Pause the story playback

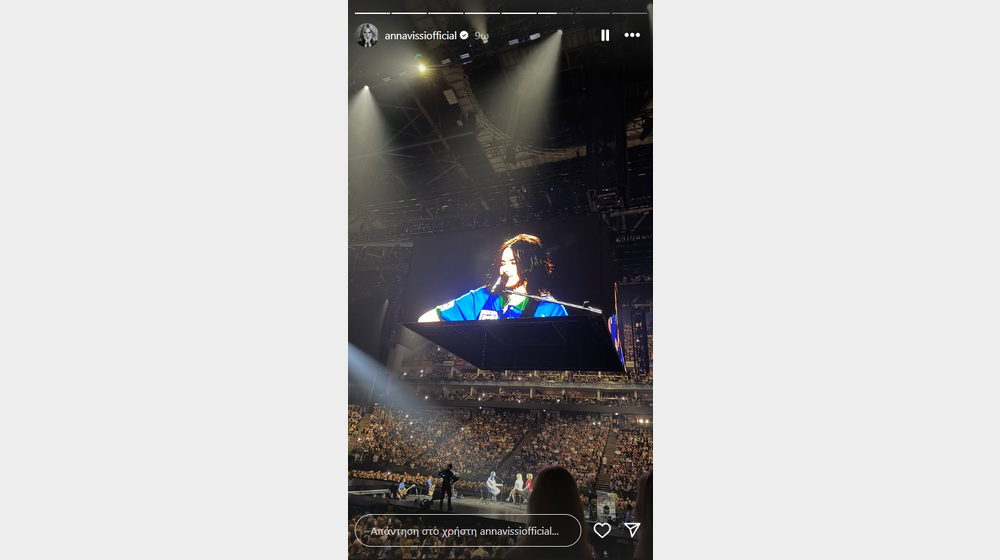point(605,35)
